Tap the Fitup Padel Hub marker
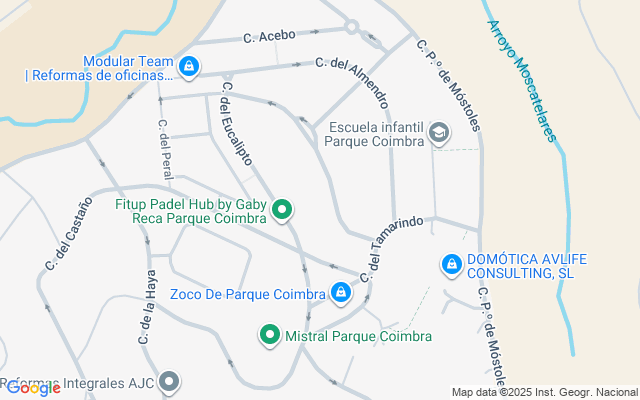This screenshot has width=640, height=400. click(282, 209)
